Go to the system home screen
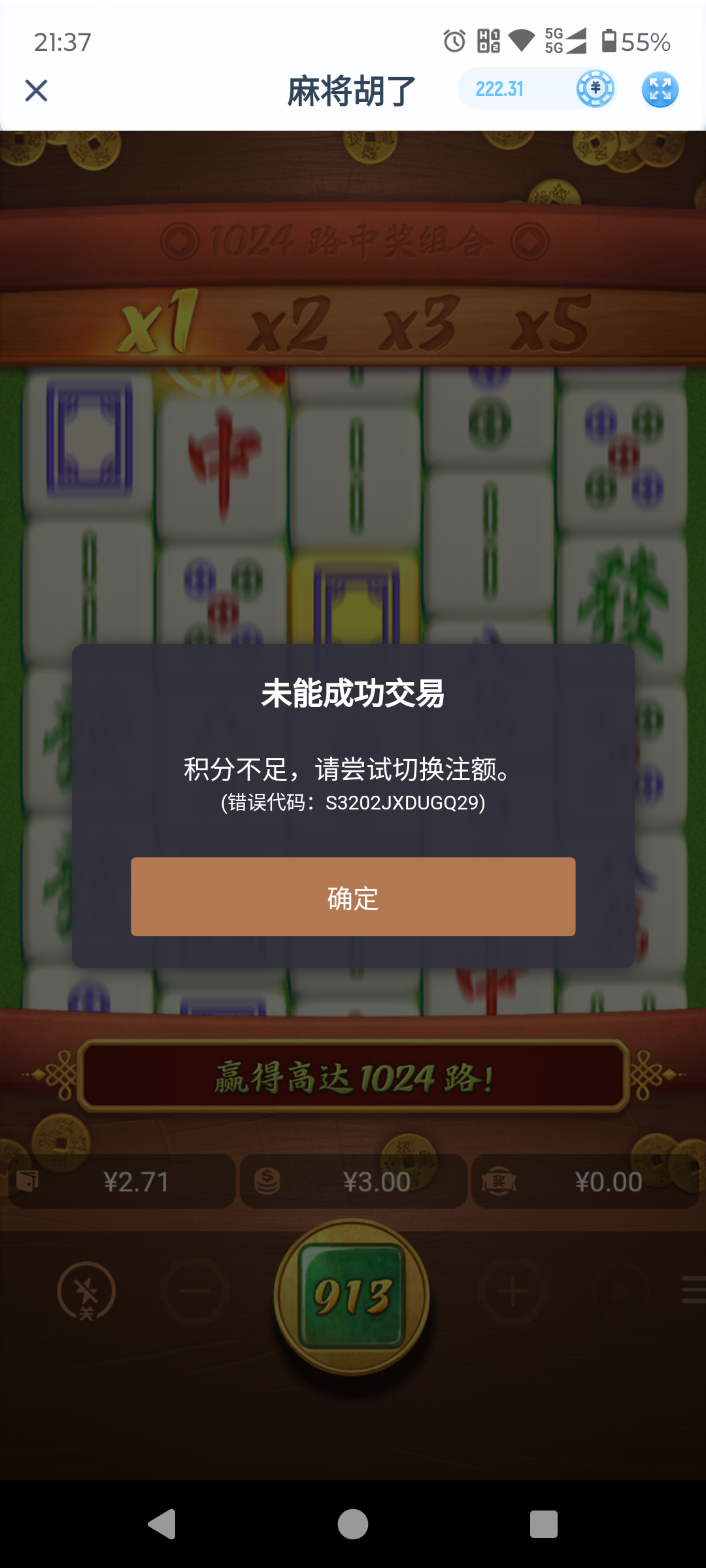This screenshot has height=1568, width=706. click(353, 1524)
